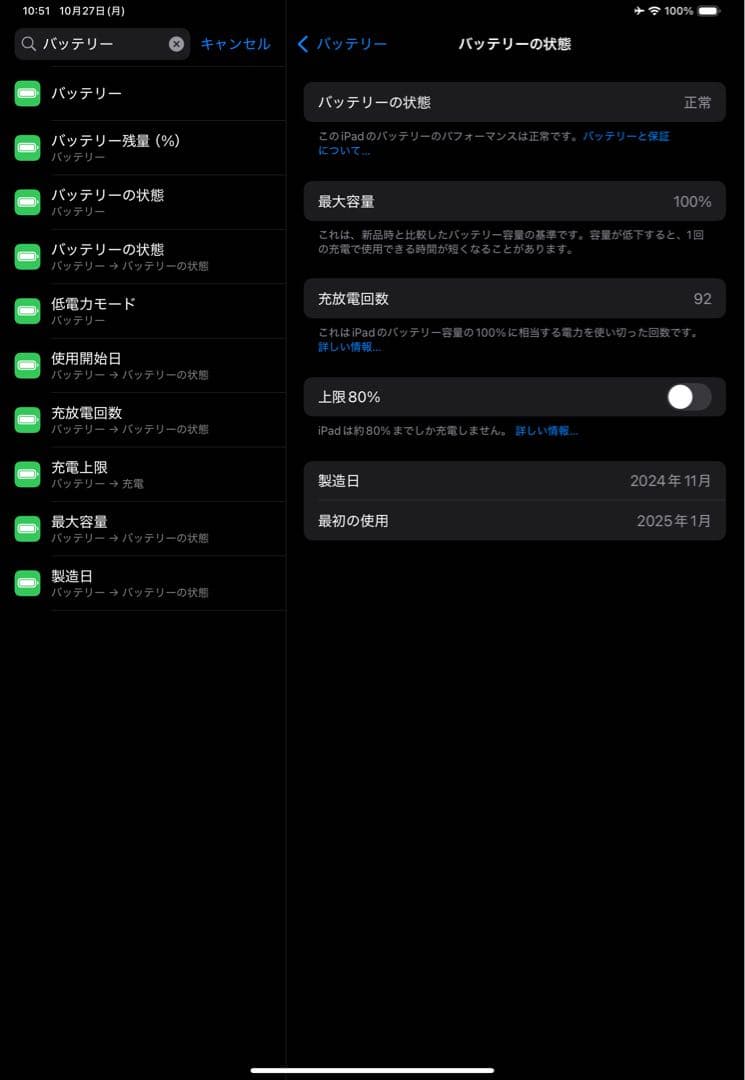Select the 充電上限 search result
The image size is (745, 1080).
coord(150,474)
